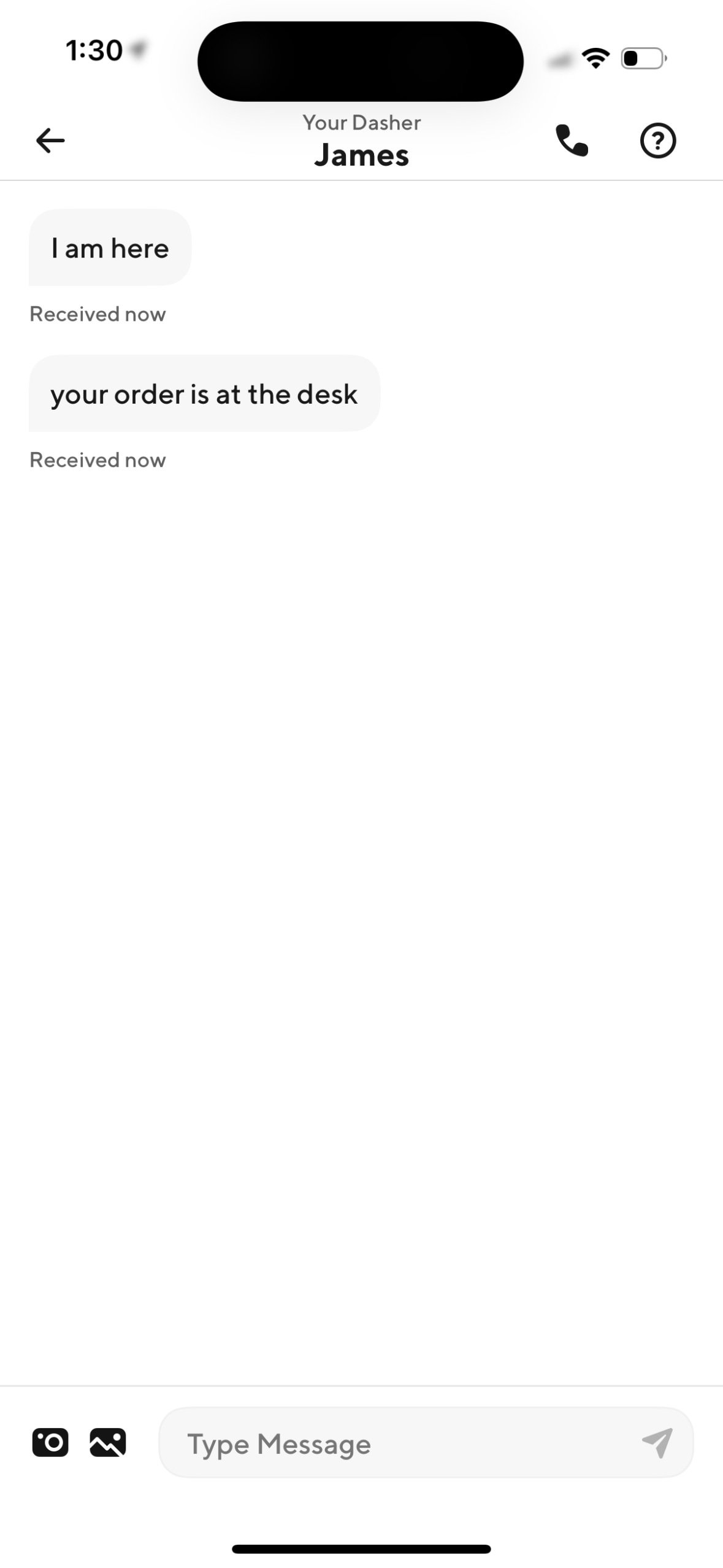723x1568 pixels.
Task: Tap the first 'Received now' timestamp
Action: tap(97, 313)
